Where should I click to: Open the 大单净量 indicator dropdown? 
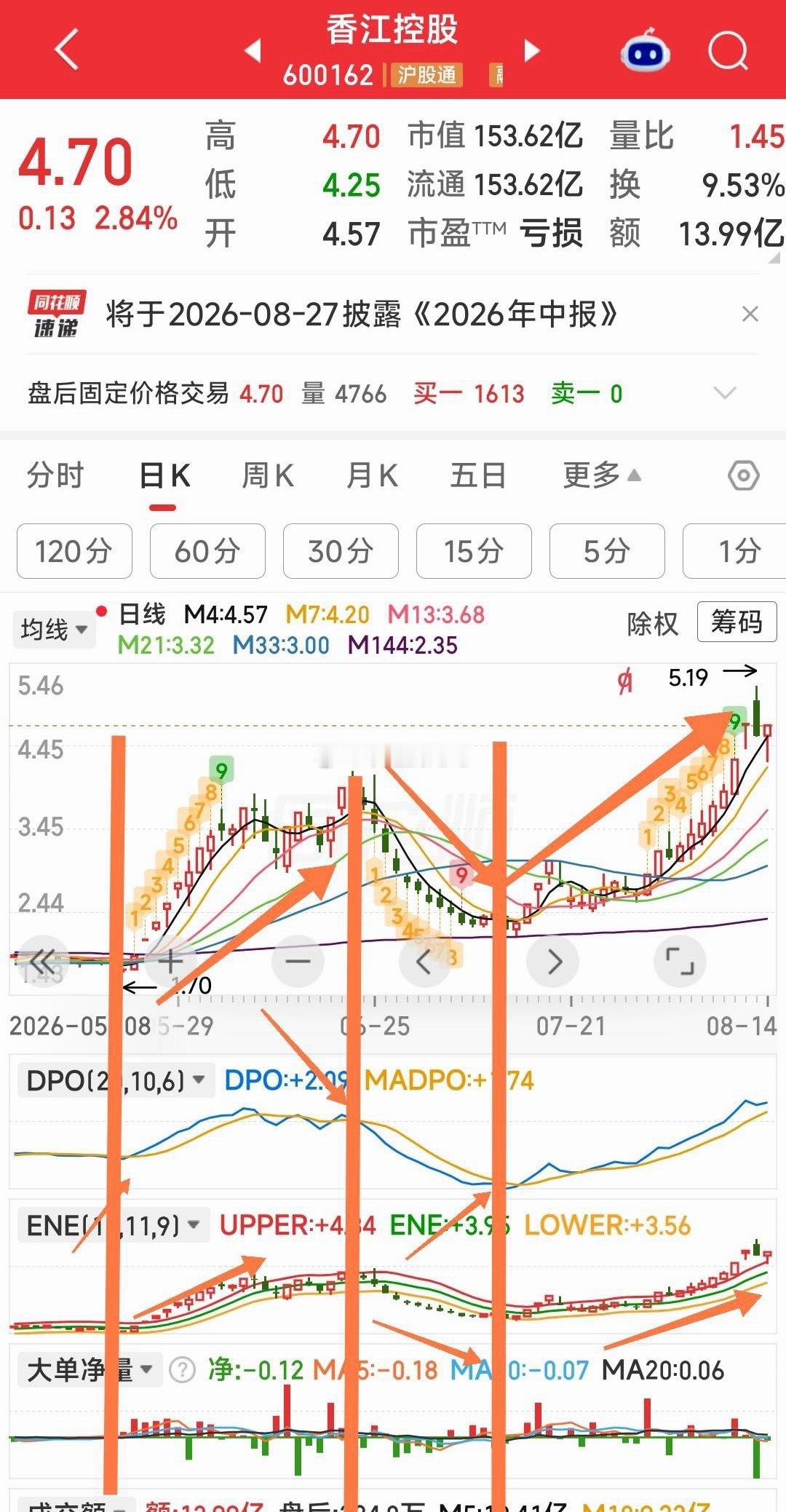(x=87, y=1370)
